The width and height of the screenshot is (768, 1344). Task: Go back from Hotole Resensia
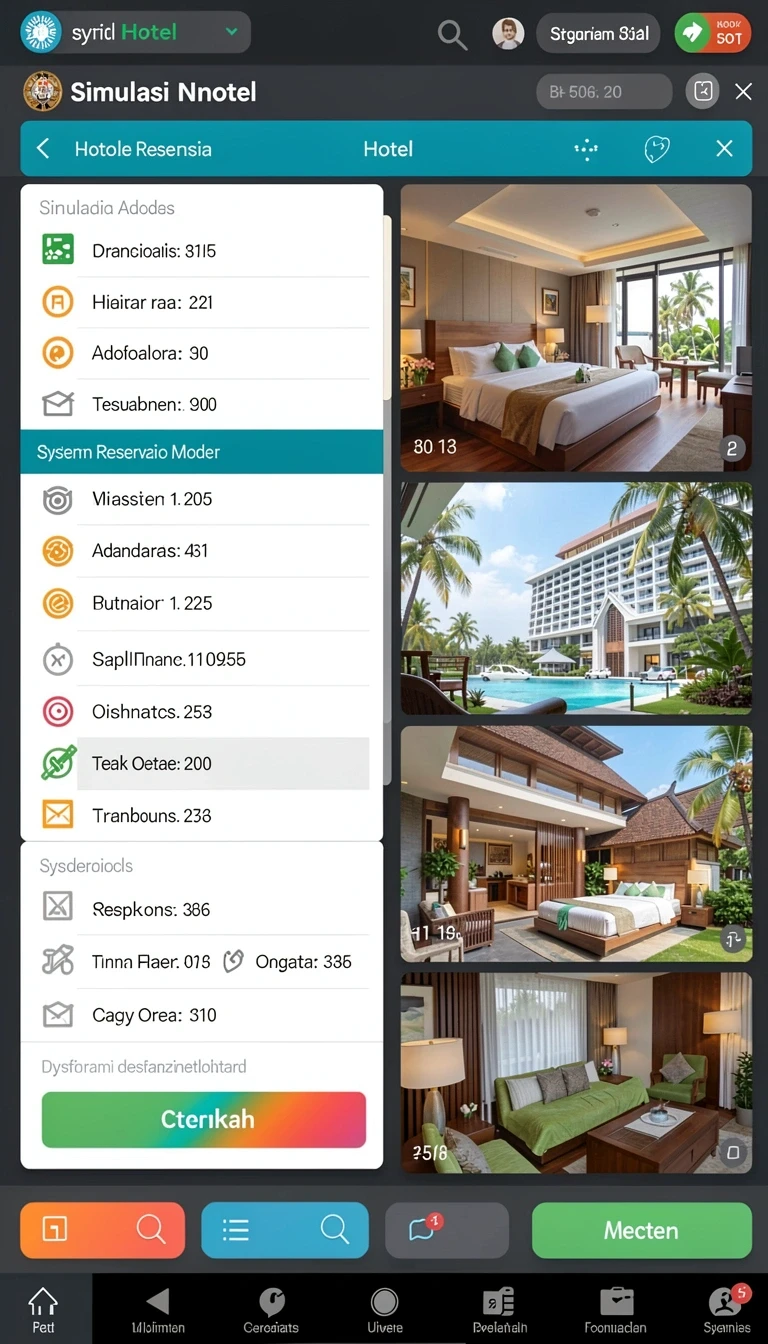(43, 149)
